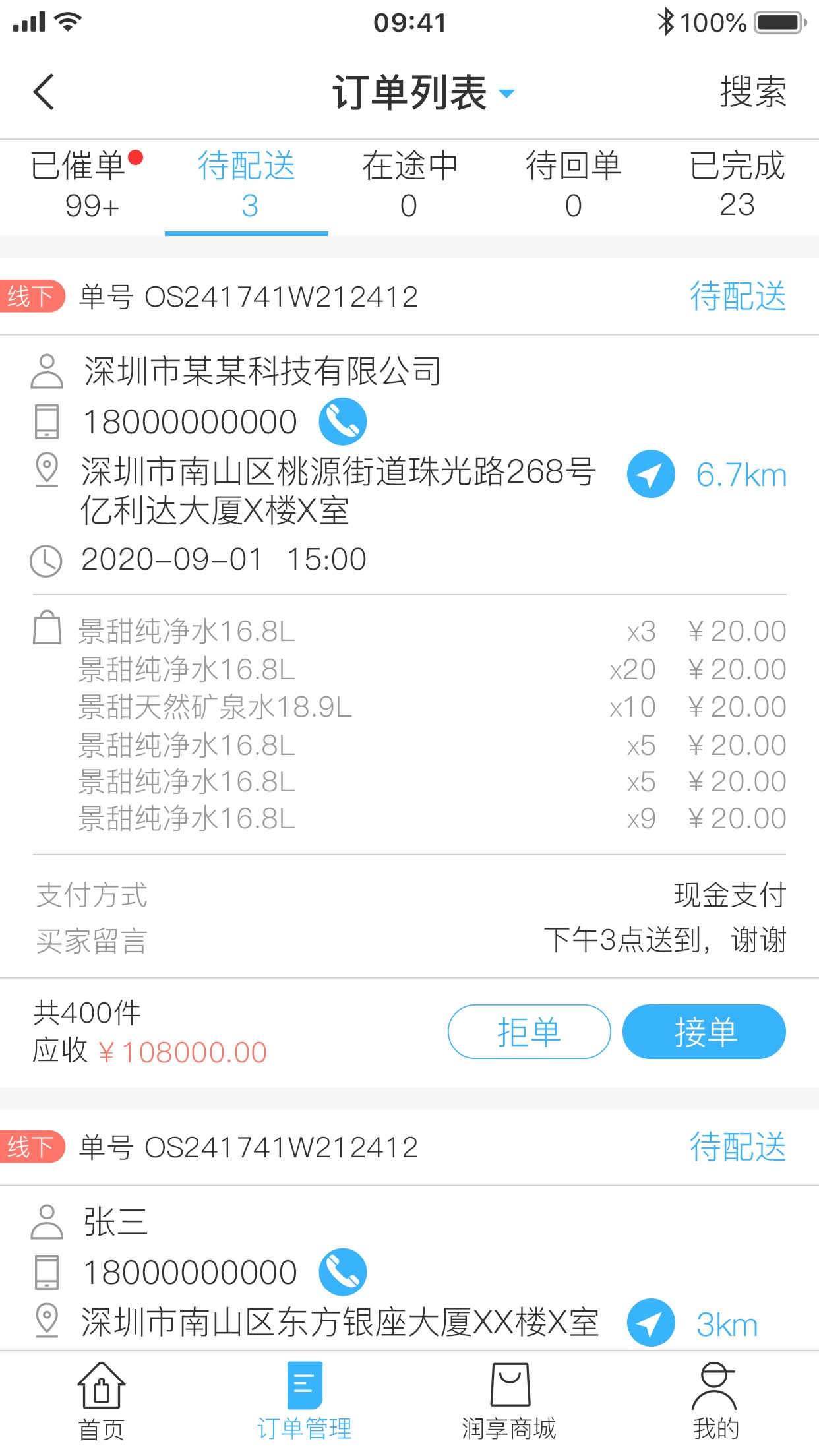Image resolution: width=819 pixels, height=1456 pixels.
Task: Open 订单管理 in bottom navigation
Action: [305, 1401]
